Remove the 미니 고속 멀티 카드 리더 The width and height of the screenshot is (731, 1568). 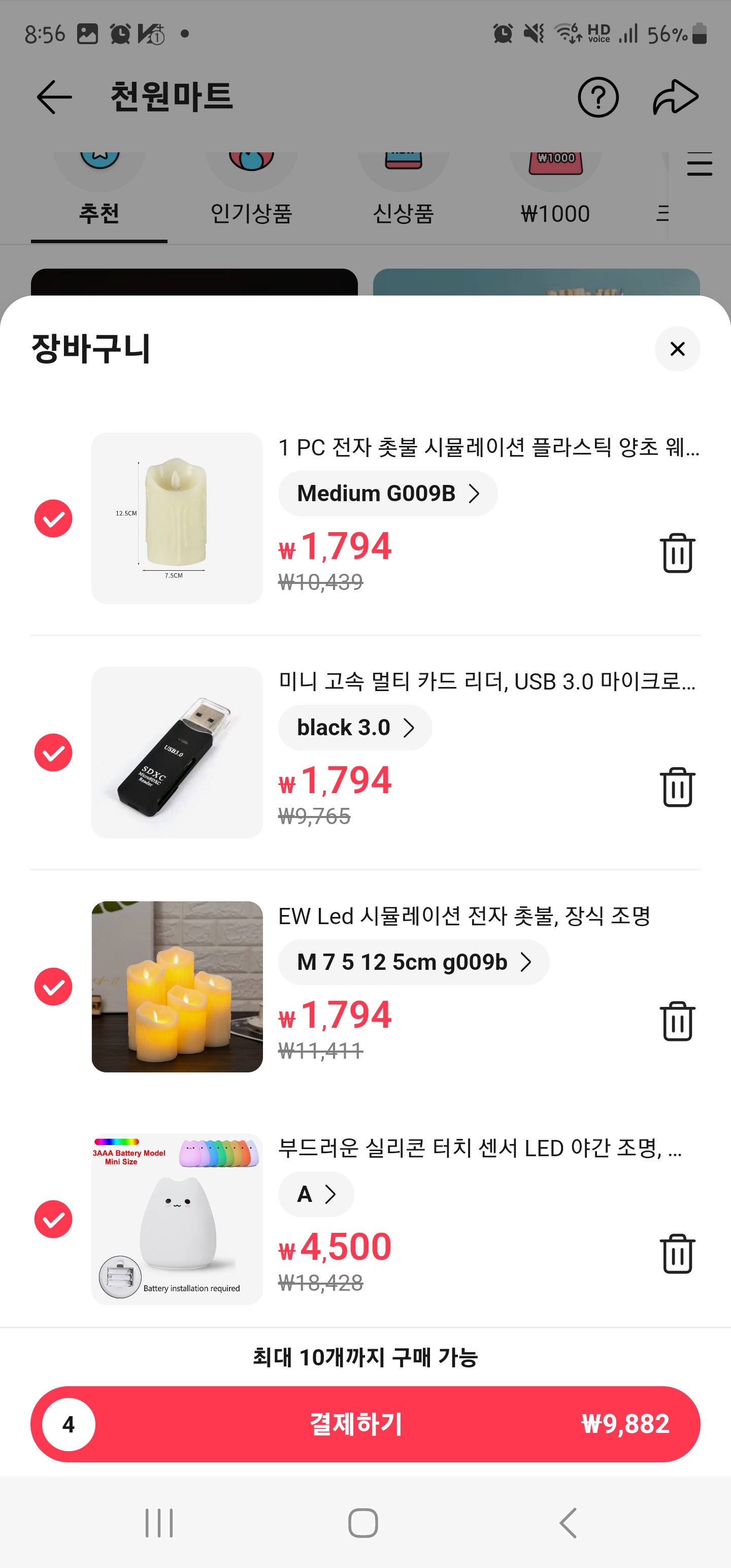click(677, 787)
